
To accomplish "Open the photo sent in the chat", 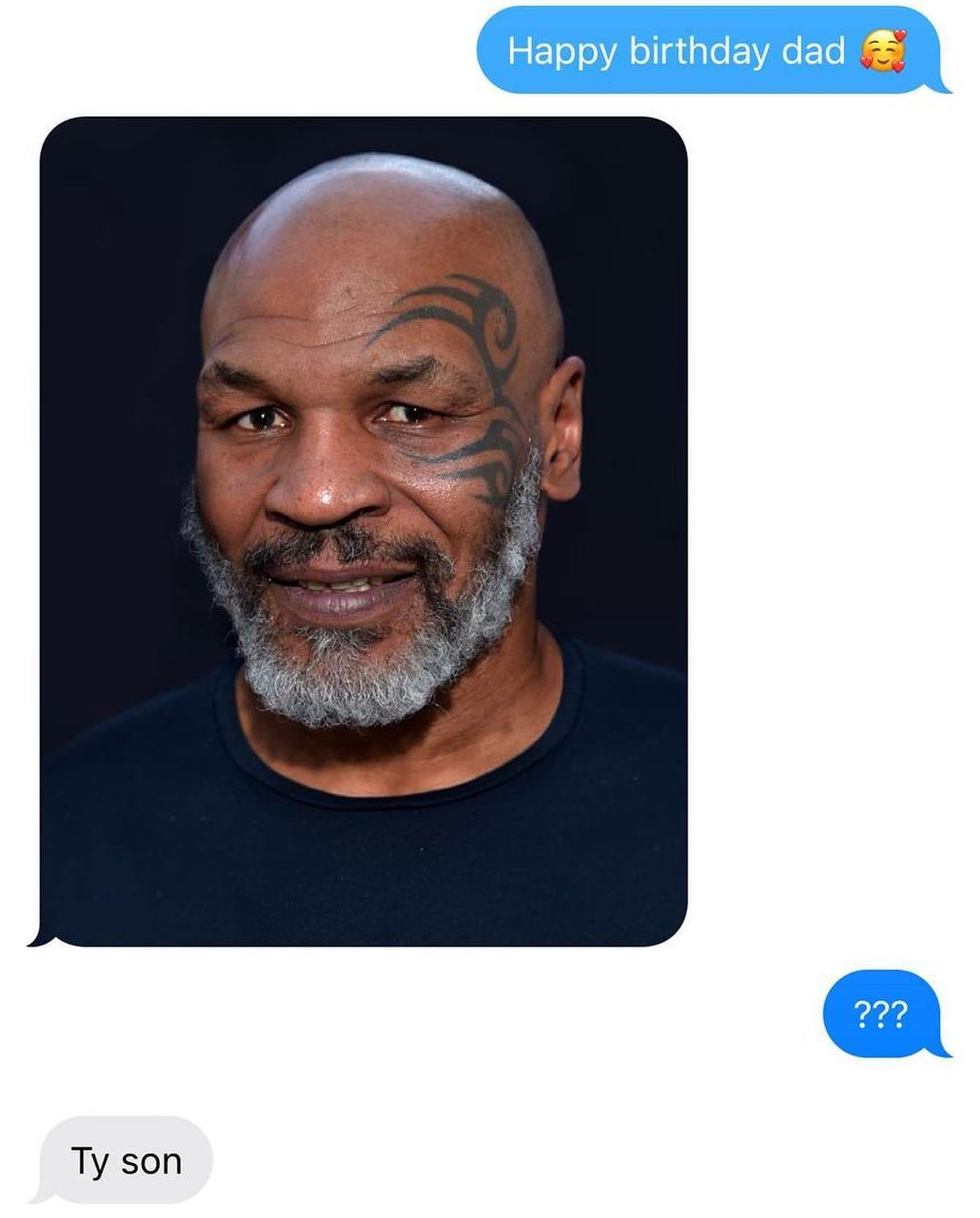I will click(x=363, y=530).
